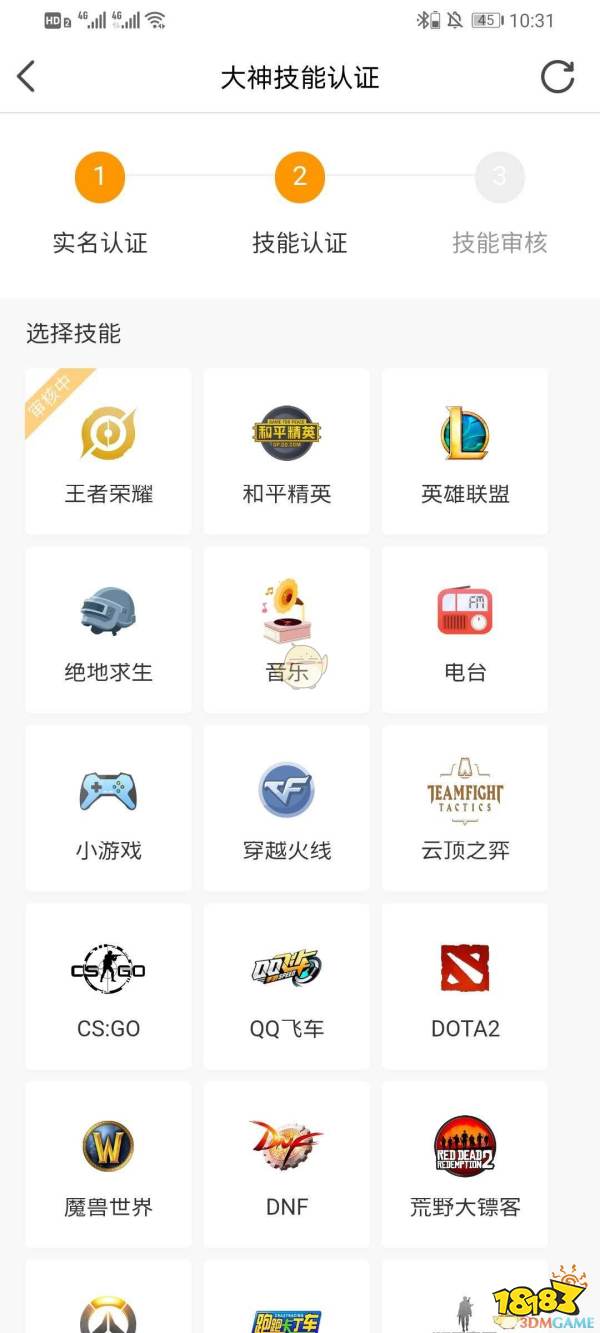
Task: Select the 云顶之弈 skill card
Action: click(x=465, y=807)
